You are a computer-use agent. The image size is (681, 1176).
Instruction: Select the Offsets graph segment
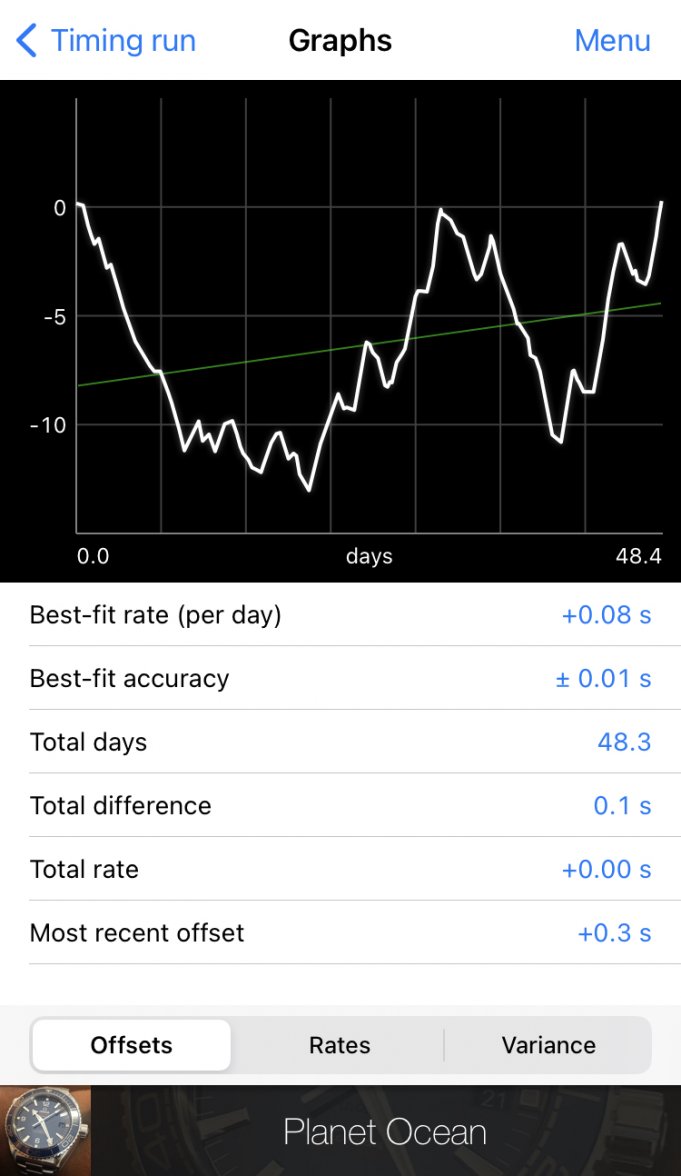pos(132,1045)
